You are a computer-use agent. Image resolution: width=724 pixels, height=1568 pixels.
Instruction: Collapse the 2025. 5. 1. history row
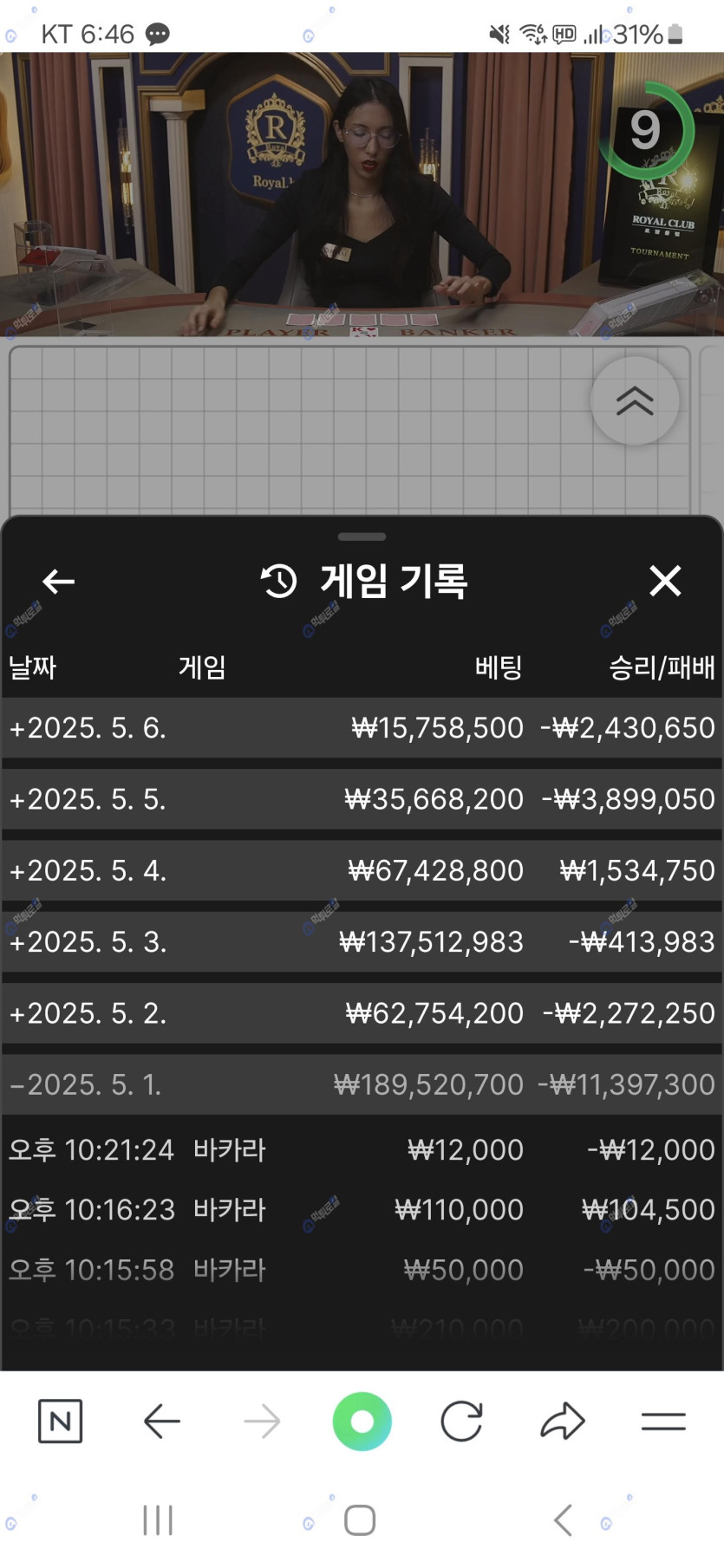362,1084
